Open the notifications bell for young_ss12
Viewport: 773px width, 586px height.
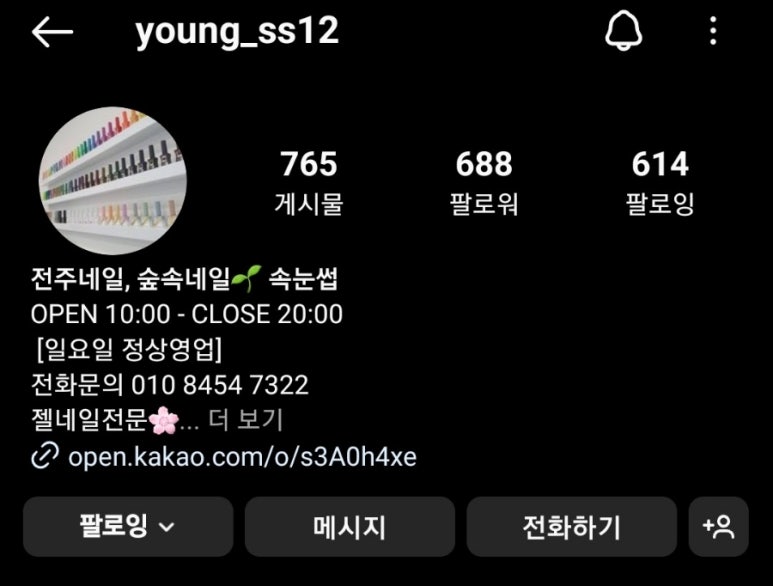pyautogui.click(x=622, y=32)
